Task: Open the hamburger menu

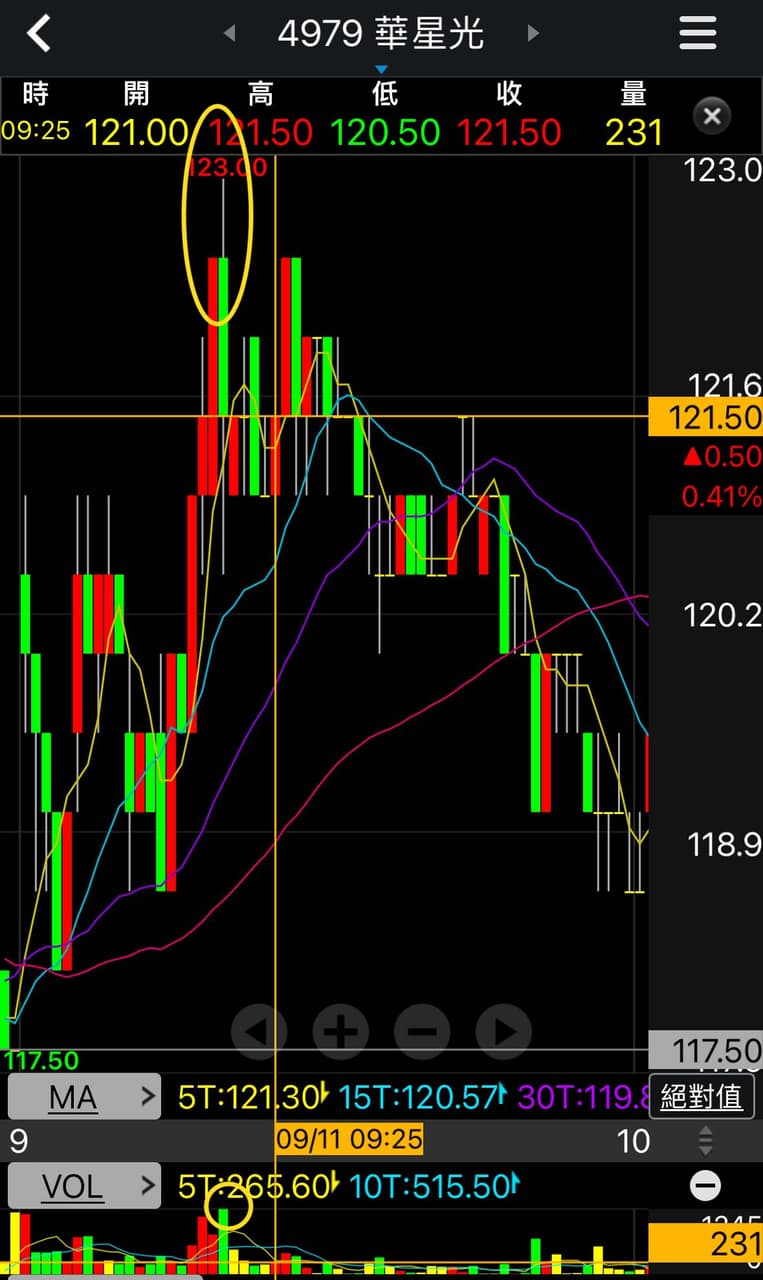Action: (x=697, y=33)
